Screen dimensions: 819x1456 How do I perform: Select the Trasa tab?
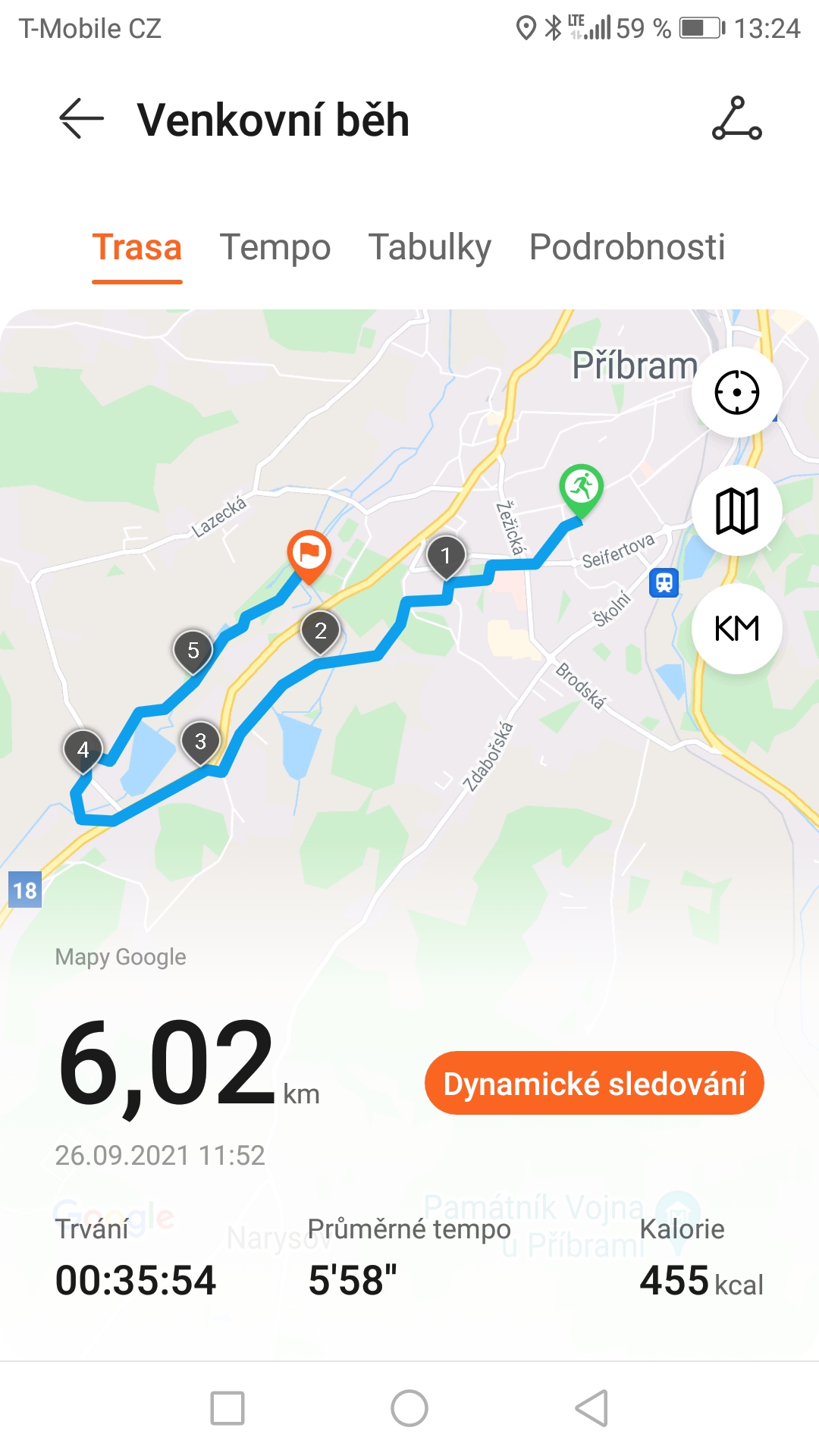pyautogui.click(x=137, y=247)
